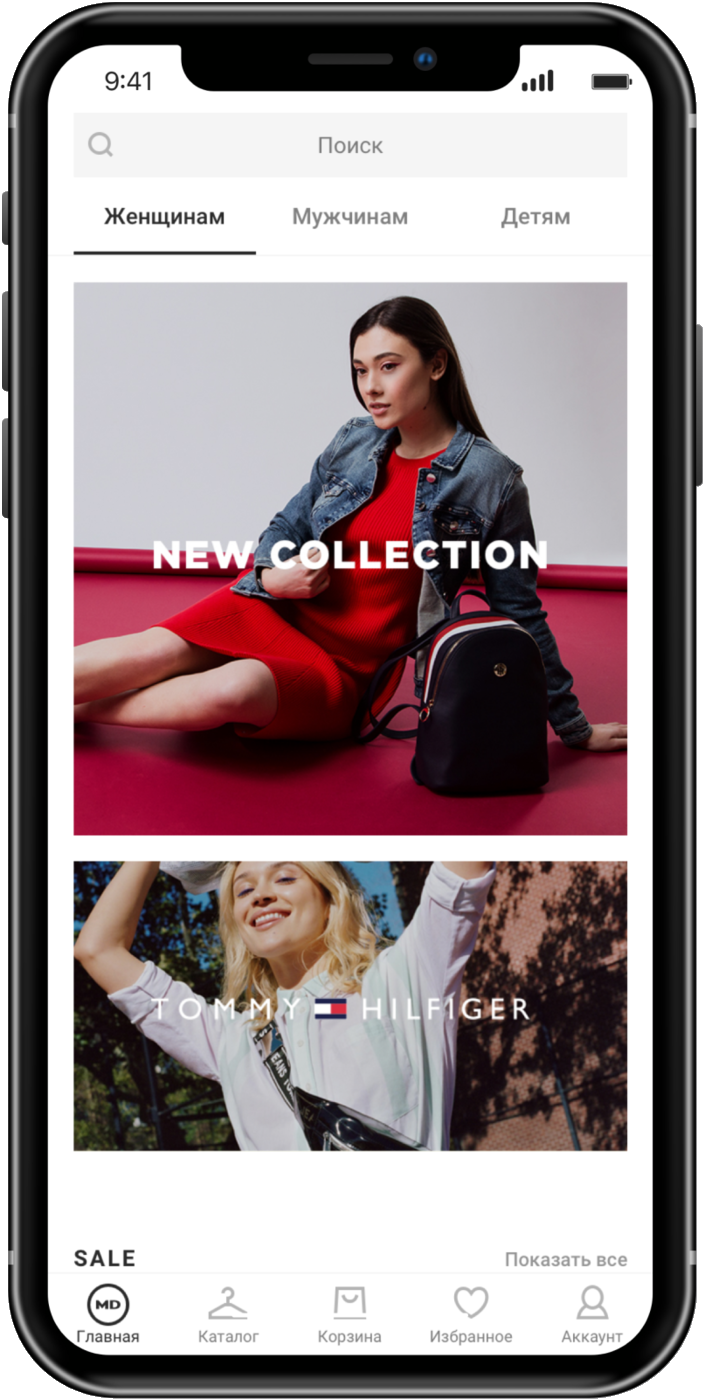Open the Аккаунт tab
This screenshot has height=1400, width=705.
[592, 1314]
